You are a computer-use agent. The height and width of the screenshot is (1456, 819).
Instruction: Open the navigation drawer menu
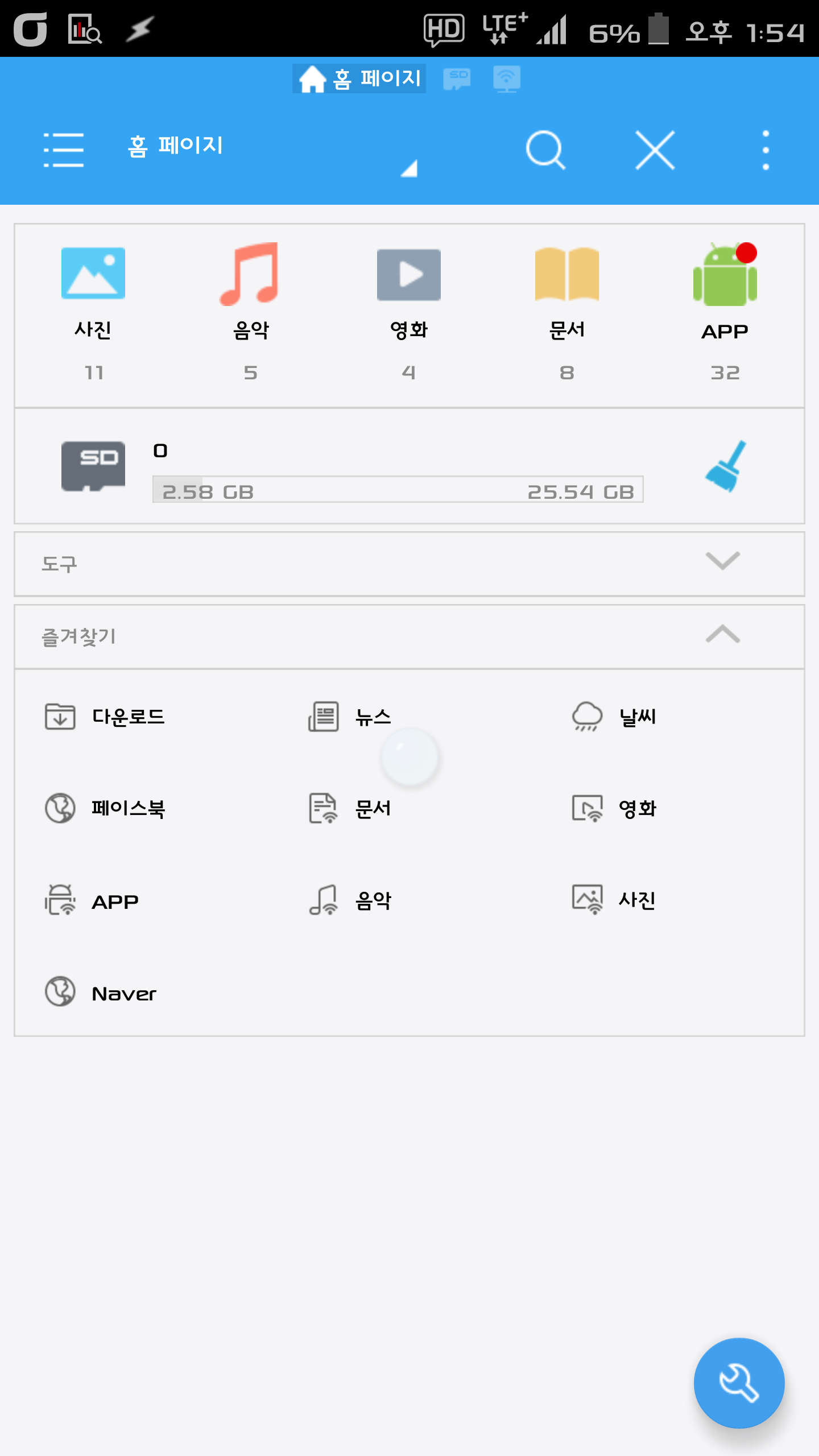pyautogui.click(x=64, y=150)
